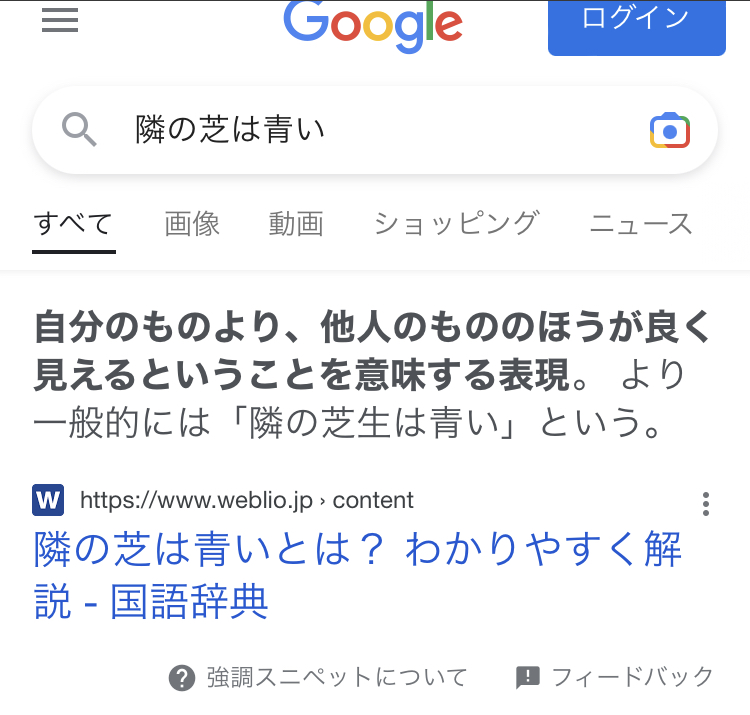Open 強調スニペットについて info
Image resolution: width=750 pixels, height=715 pixels.
(318, 678)
